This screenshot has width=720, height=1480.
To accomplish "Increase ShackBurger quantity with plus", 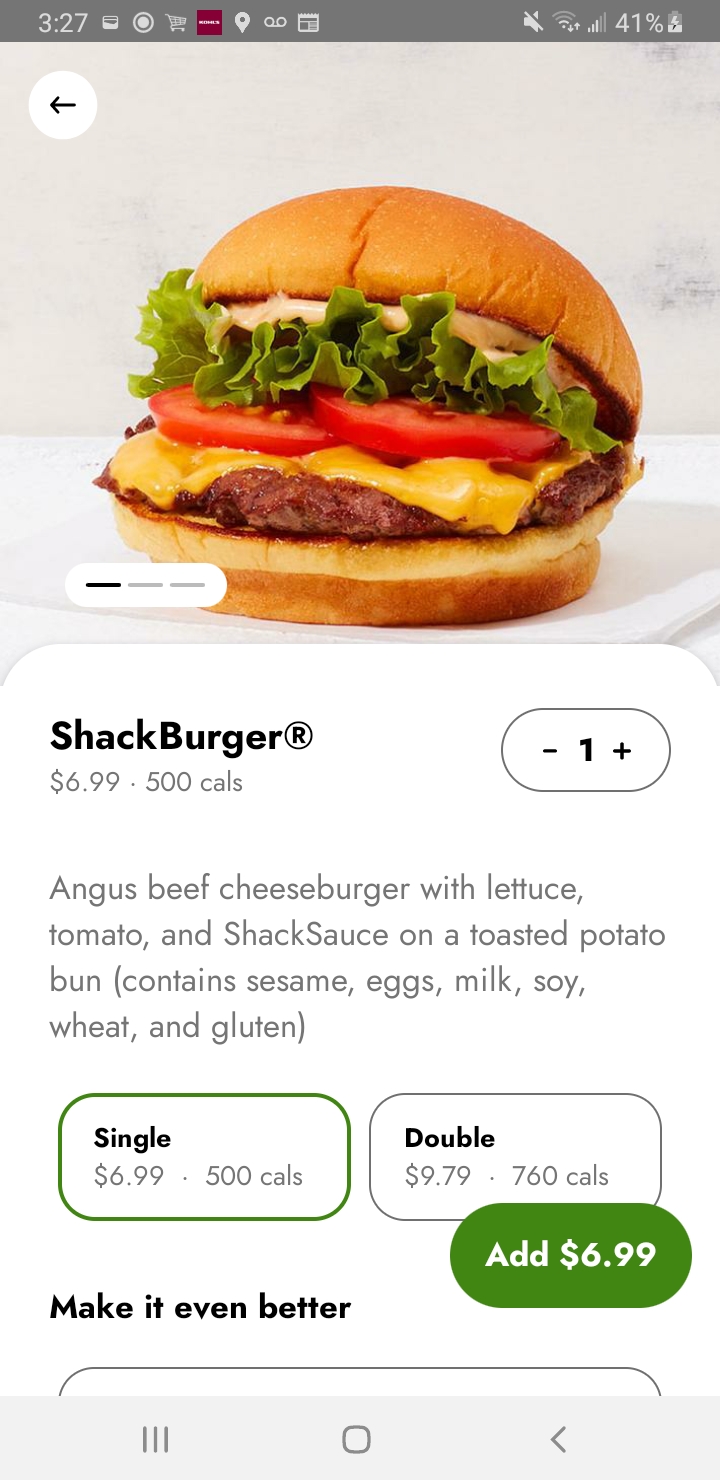I will 623,751.
